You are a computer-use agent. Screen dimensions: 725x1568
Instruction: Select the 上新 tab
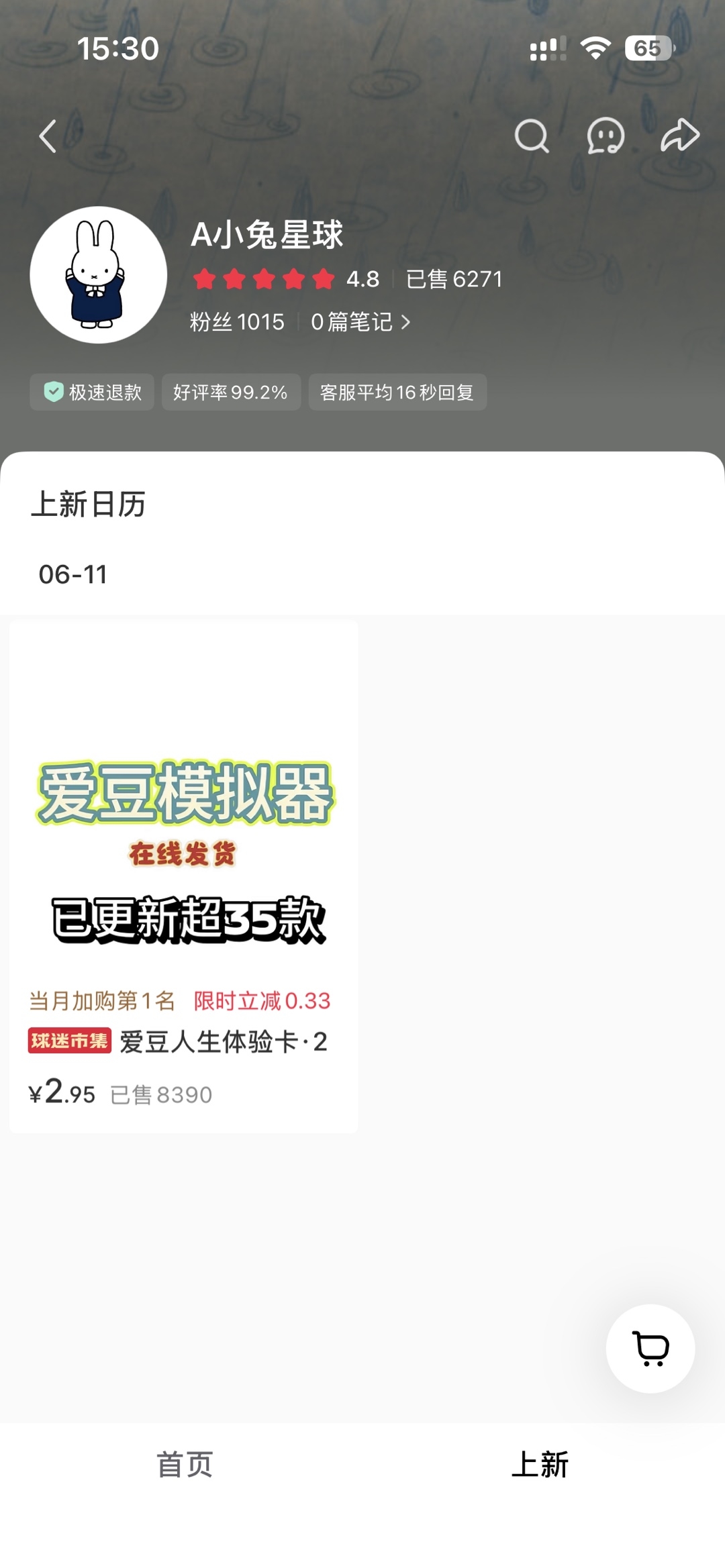[x=540, y=1464]
